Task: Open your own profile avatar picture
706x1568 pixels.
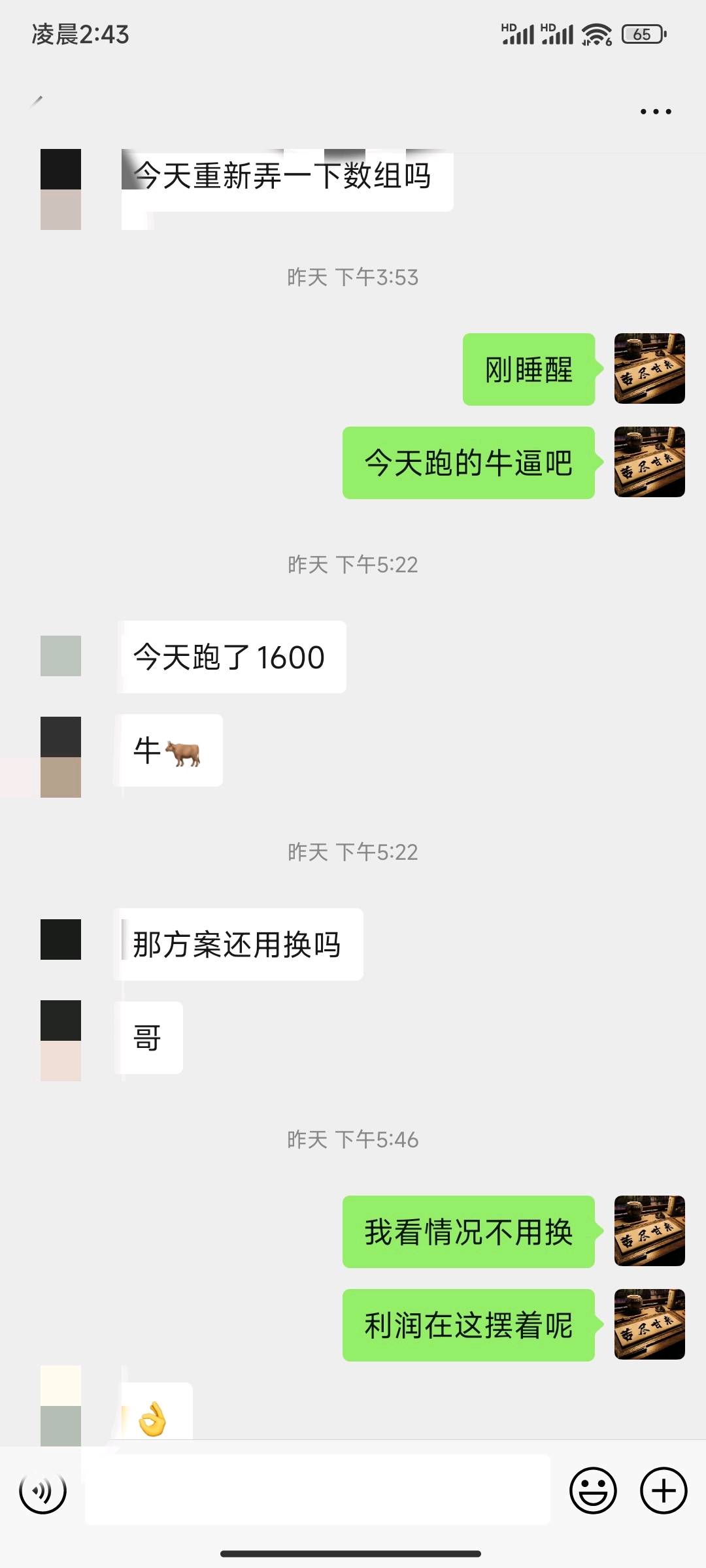Action: (649, 369)
